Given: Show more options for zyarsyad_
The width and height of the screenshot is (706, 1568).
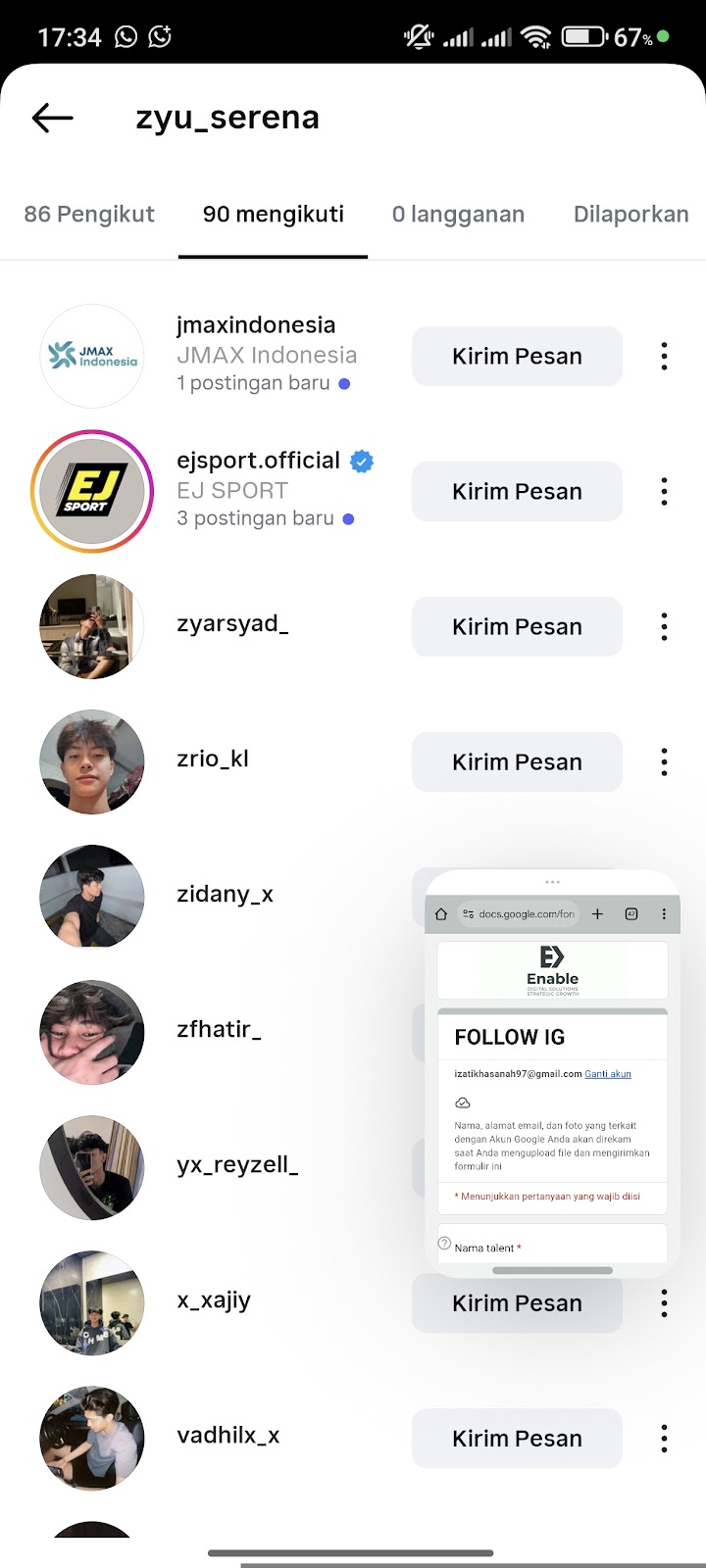Looking at the screenshot, I should pos(664,627).
